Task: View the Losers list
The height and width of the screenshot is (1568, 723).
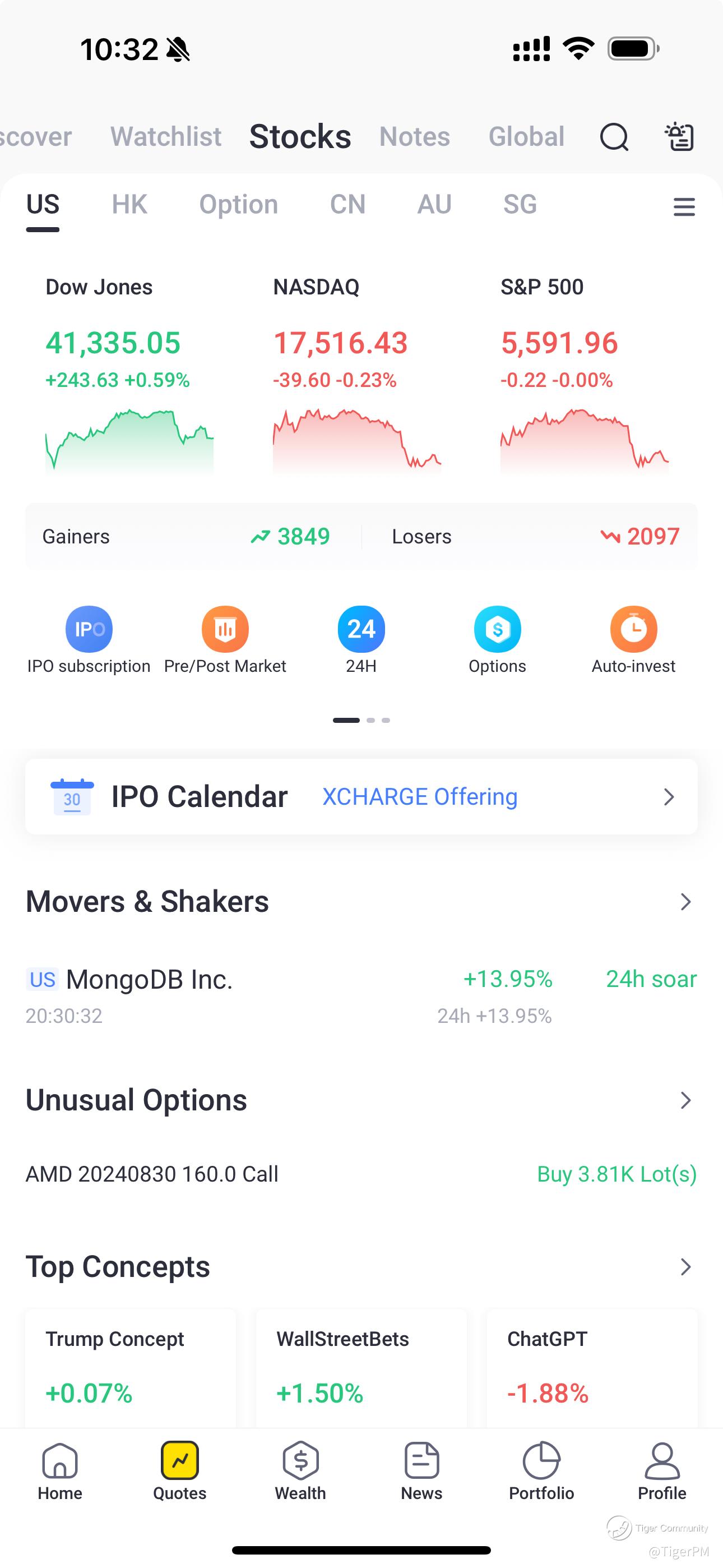Action: [536, 536]
